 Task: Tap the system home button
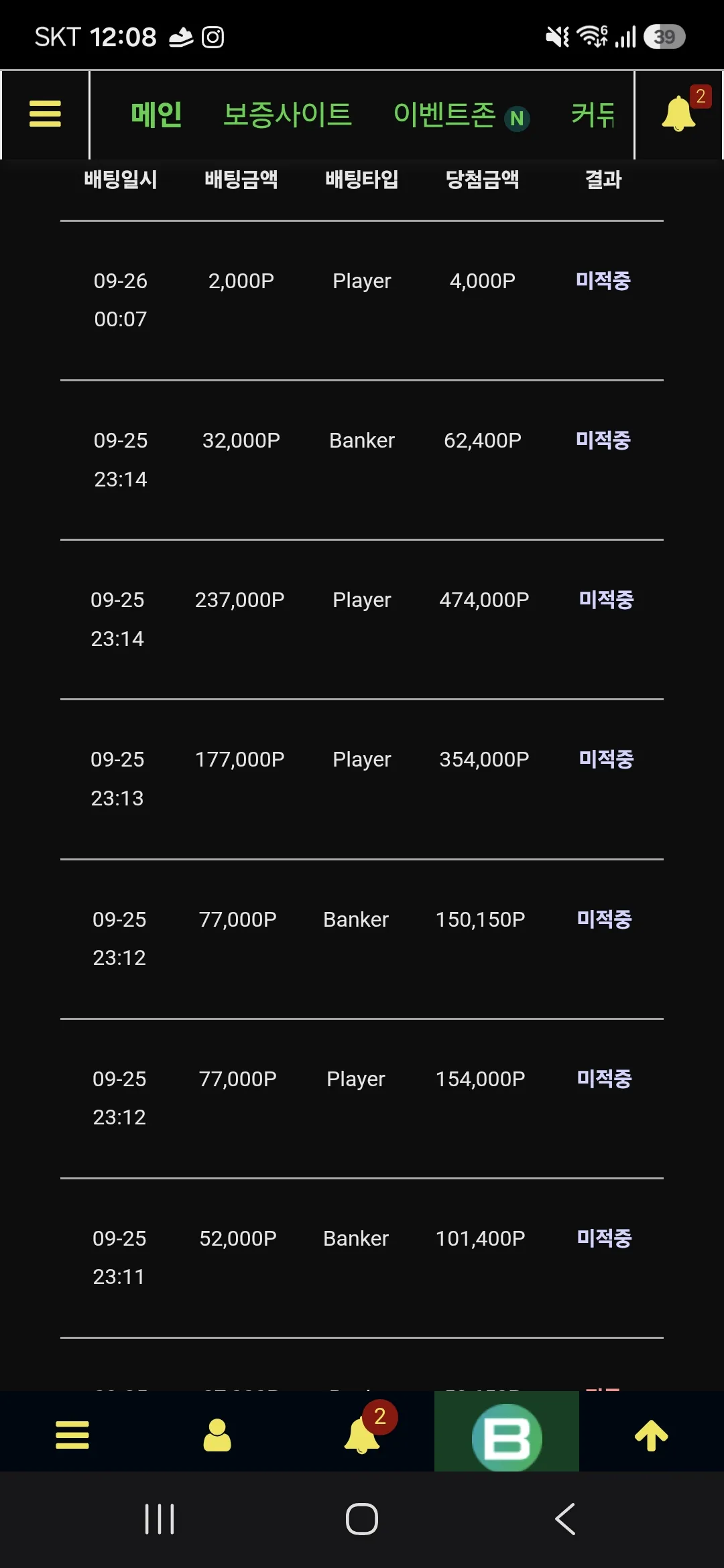(362, 1519)
